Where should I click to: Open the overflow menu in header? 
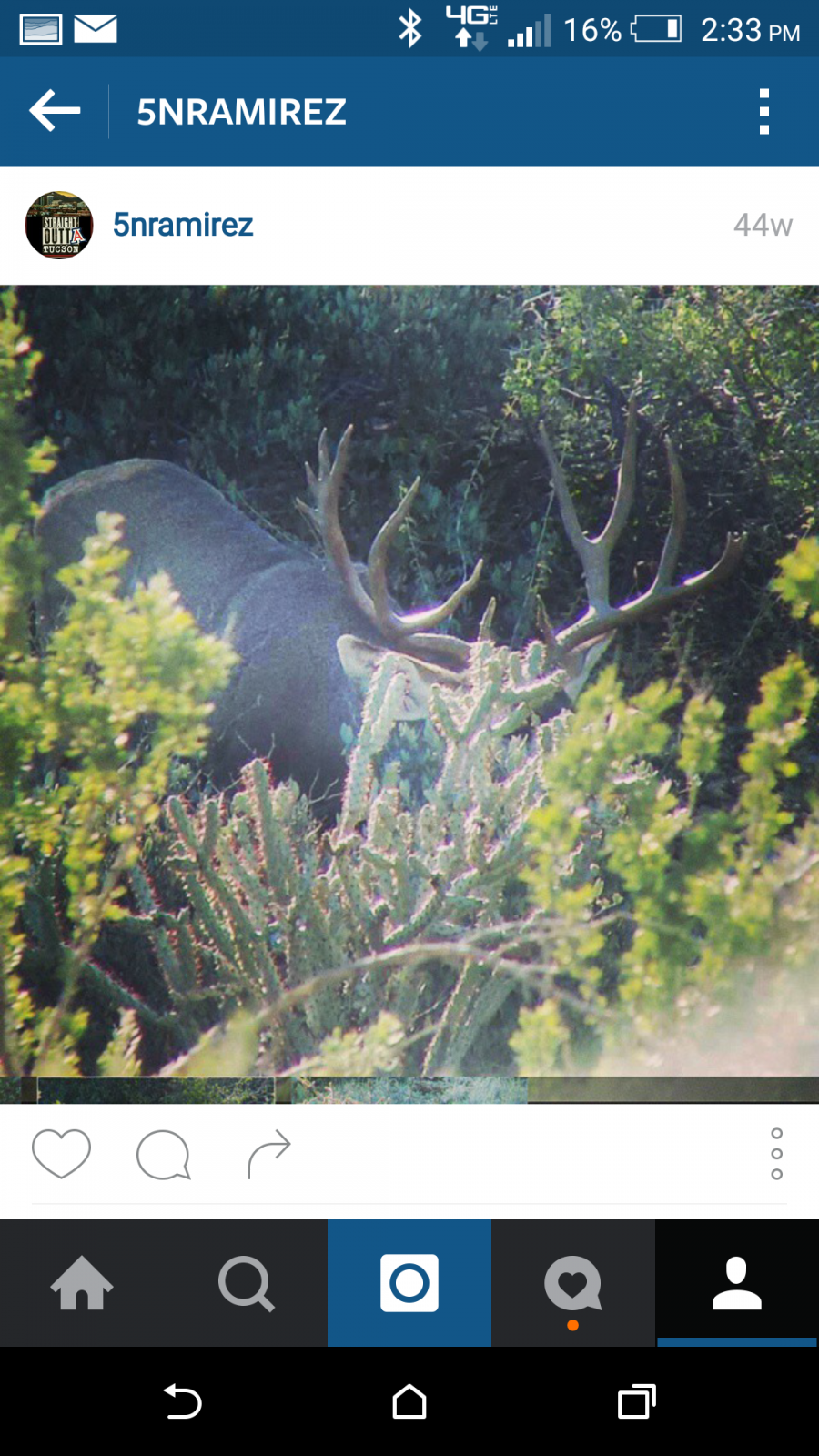[764, 111]
